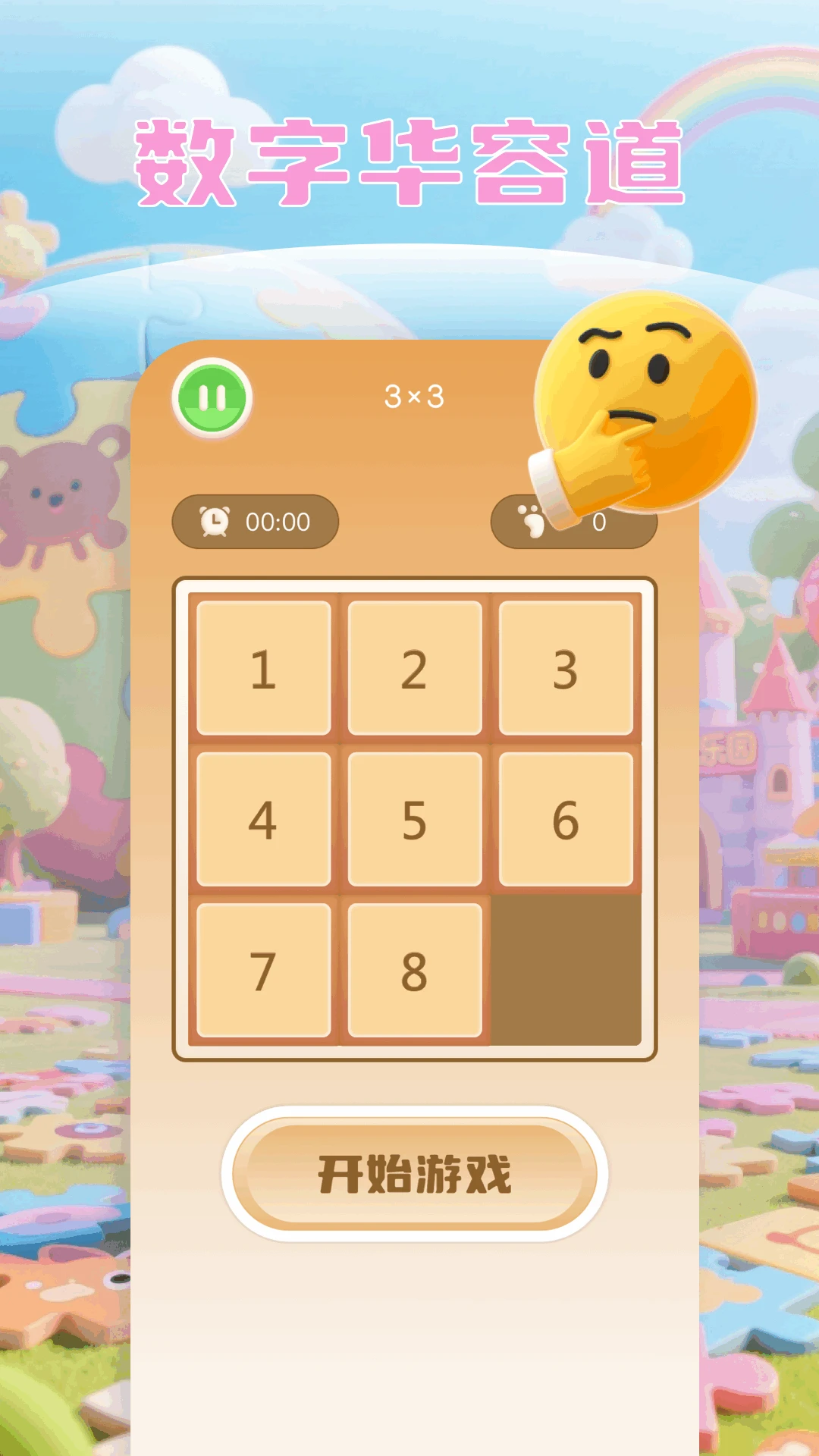Tap tile number 3 in the top row
Image resolution: width=819 pixels, height=1456 pixels.
[566, 667]
